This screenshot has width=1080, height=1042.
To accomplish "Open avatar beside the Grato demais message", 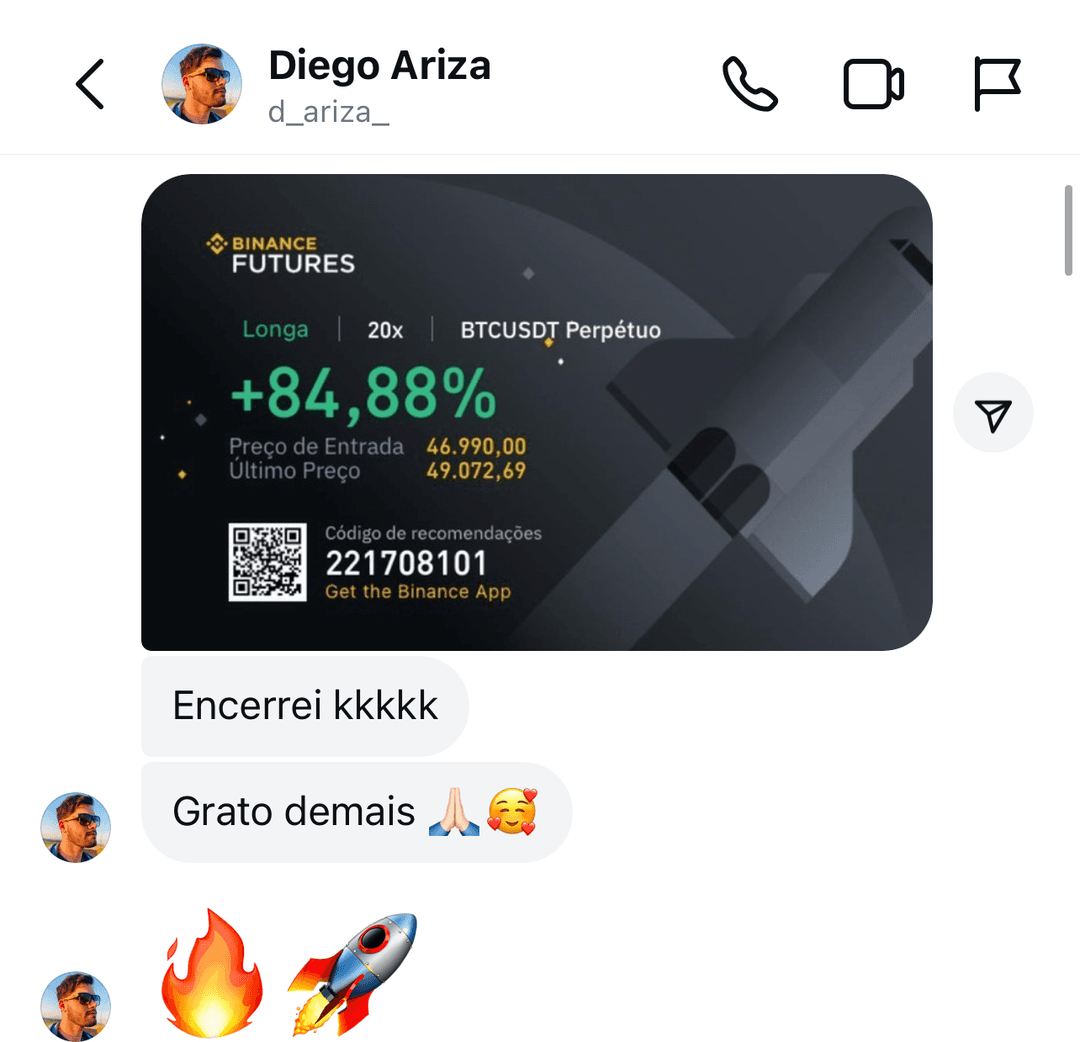I will coord(75,828).
